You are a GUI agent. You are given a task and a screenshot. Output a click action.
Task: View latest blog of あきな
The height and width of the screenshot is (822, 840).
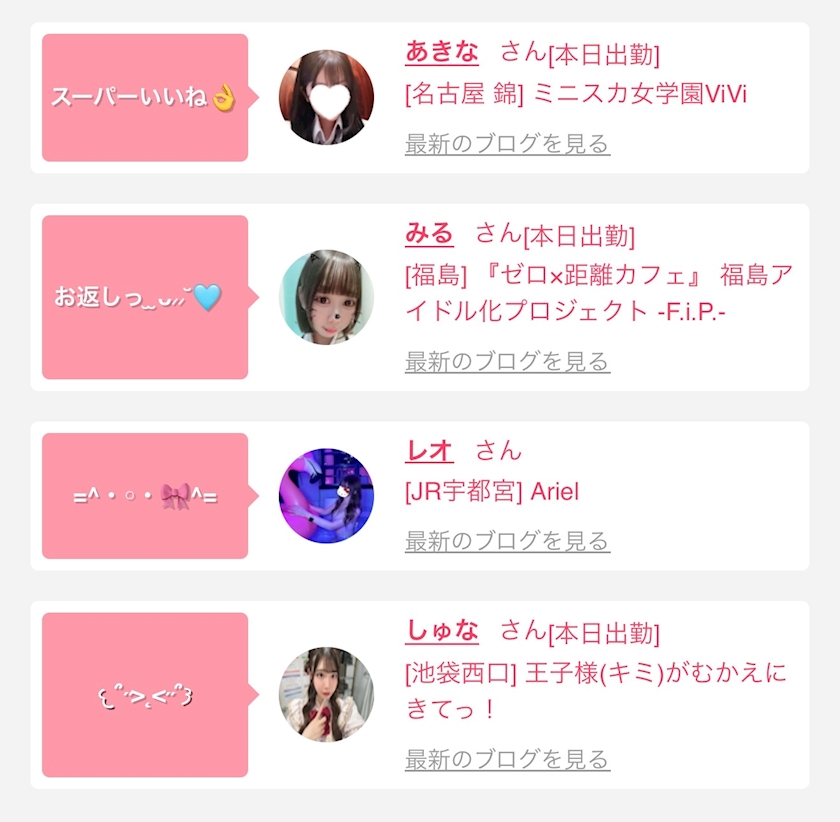[x=507, y=144]
